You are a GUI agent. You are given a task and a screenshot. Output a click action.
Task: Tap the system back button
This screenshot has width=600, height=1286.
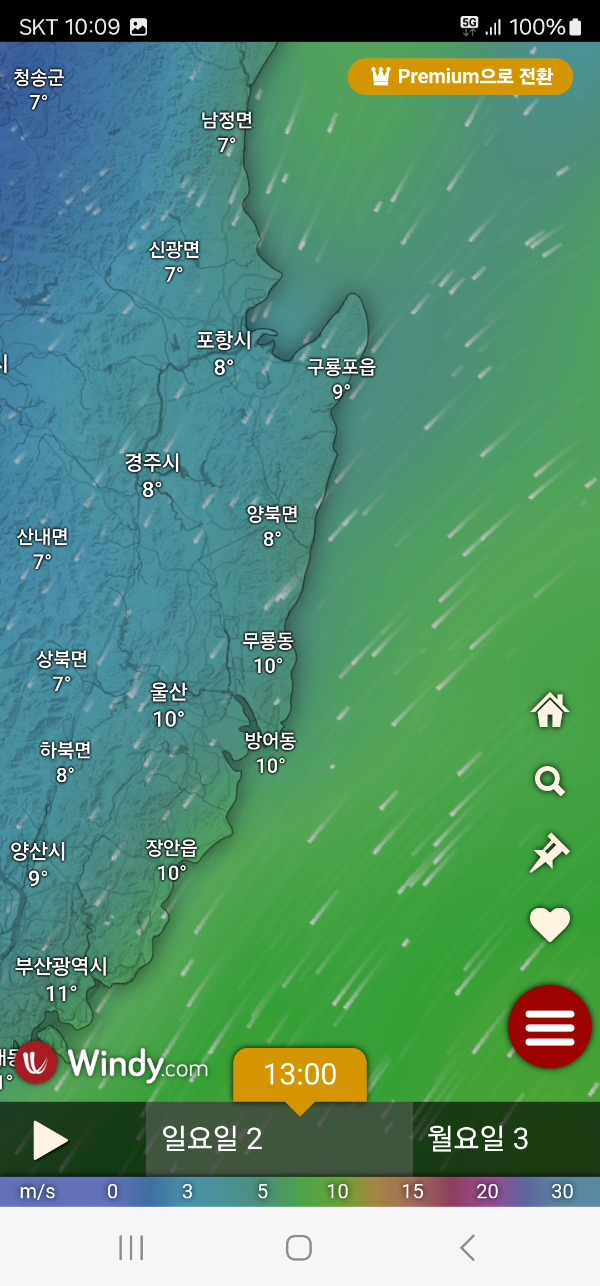pyautogui.click(x=467, y=1247)
